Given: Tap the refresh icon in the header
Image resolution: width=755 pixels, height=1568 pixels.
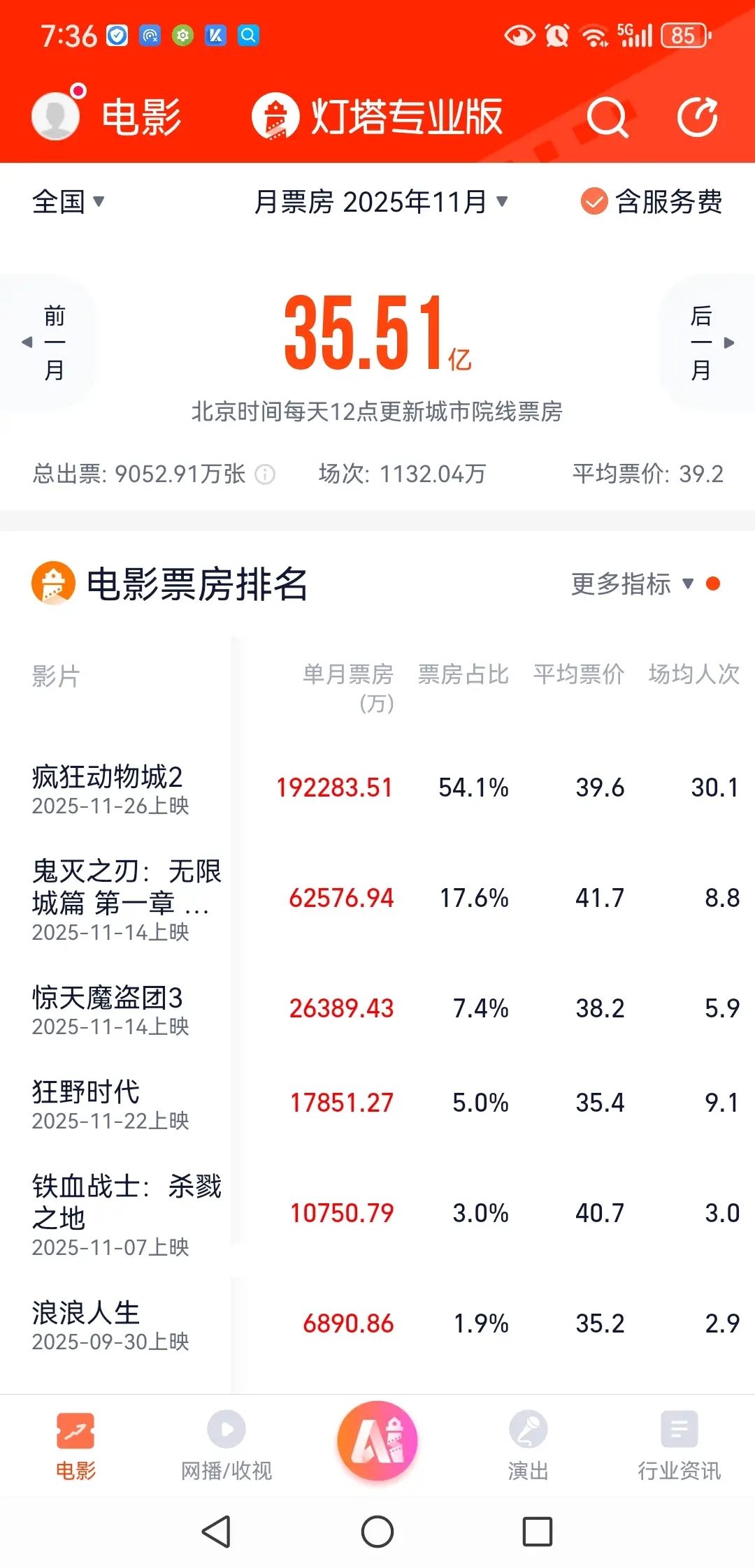Looking at the screenshot, I should (697, 117).
